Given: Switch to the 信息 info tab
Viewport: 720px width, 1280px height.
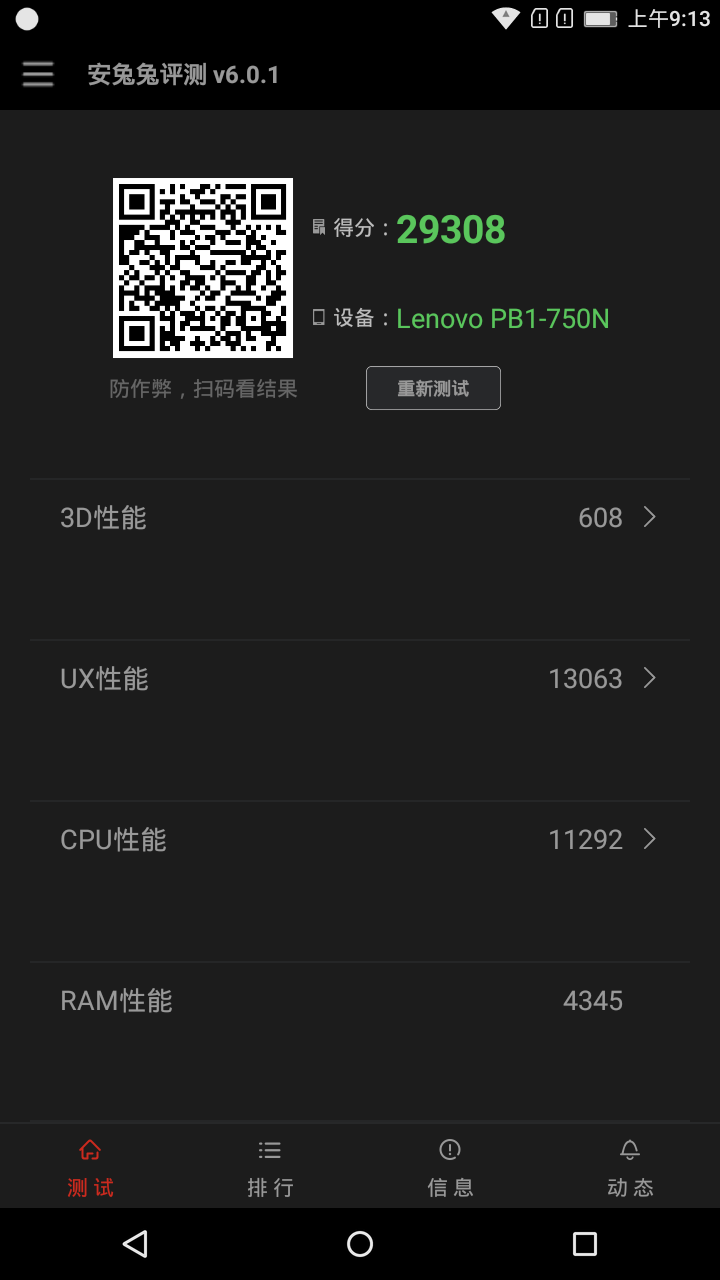Looking at the screenshot, I should [x=450, y=1166].
